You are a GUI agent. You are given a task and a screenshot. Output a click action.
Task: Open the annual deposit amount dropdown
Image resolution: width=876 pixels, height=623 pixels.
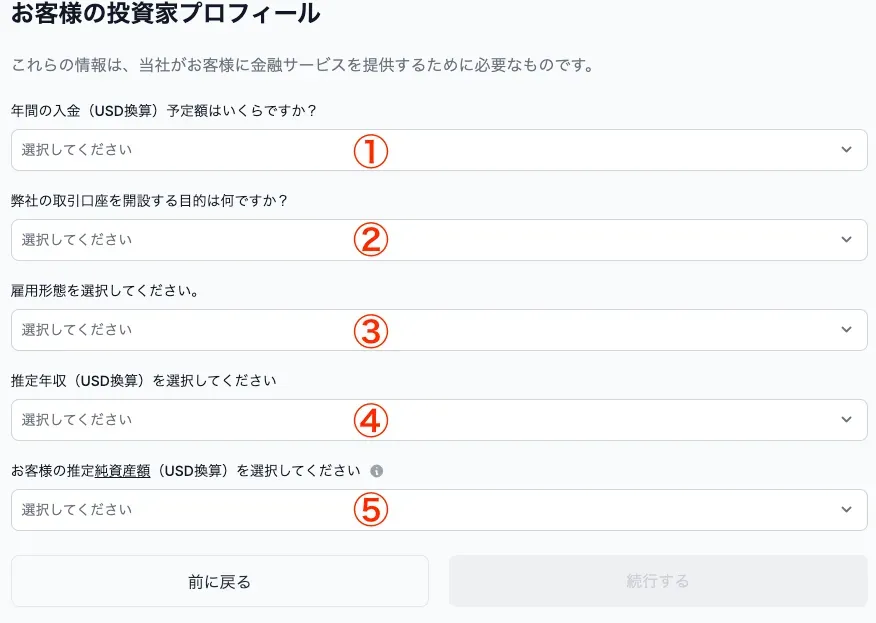coord(438,150)
